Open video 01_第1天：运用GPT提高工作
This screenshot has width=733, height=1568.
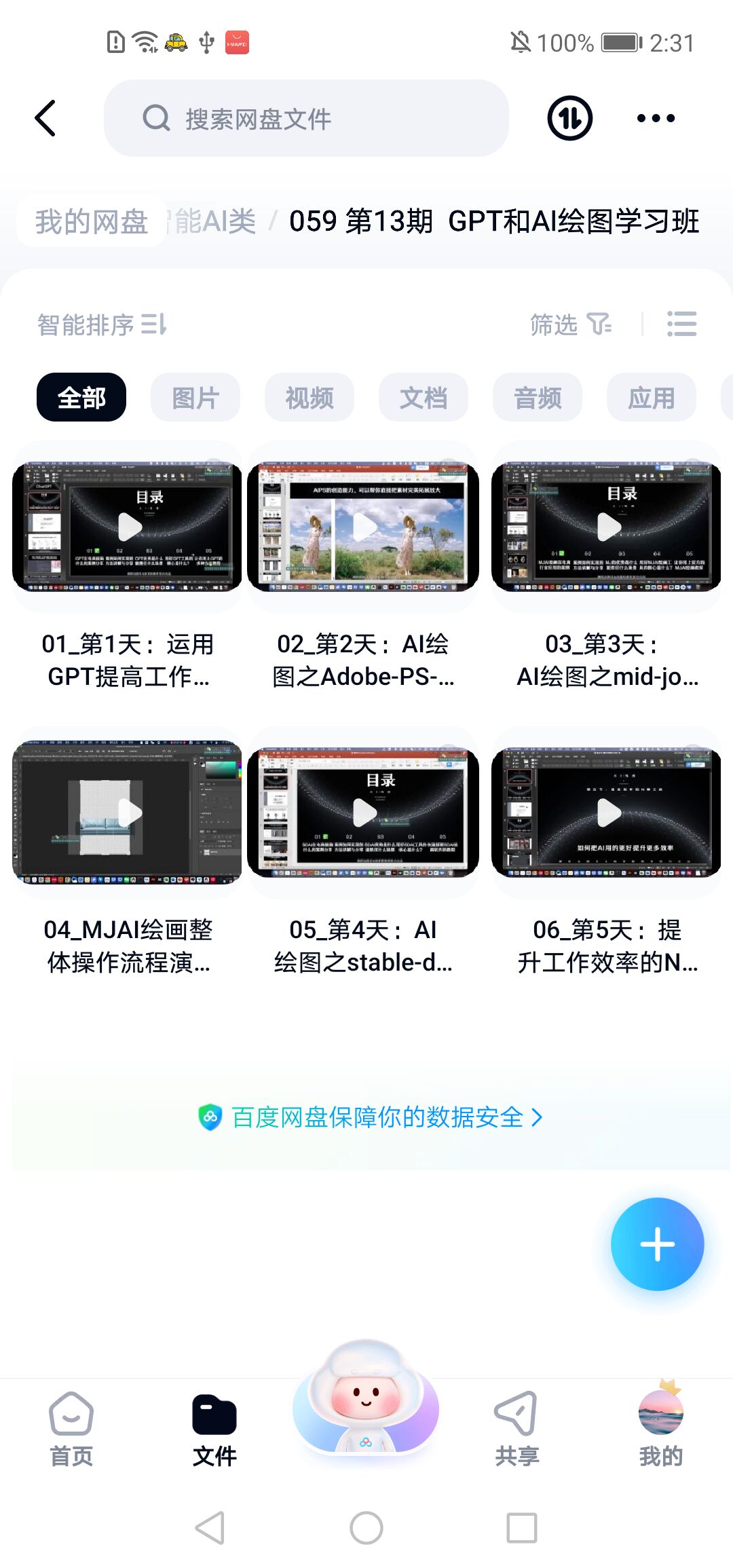point(128,527)
